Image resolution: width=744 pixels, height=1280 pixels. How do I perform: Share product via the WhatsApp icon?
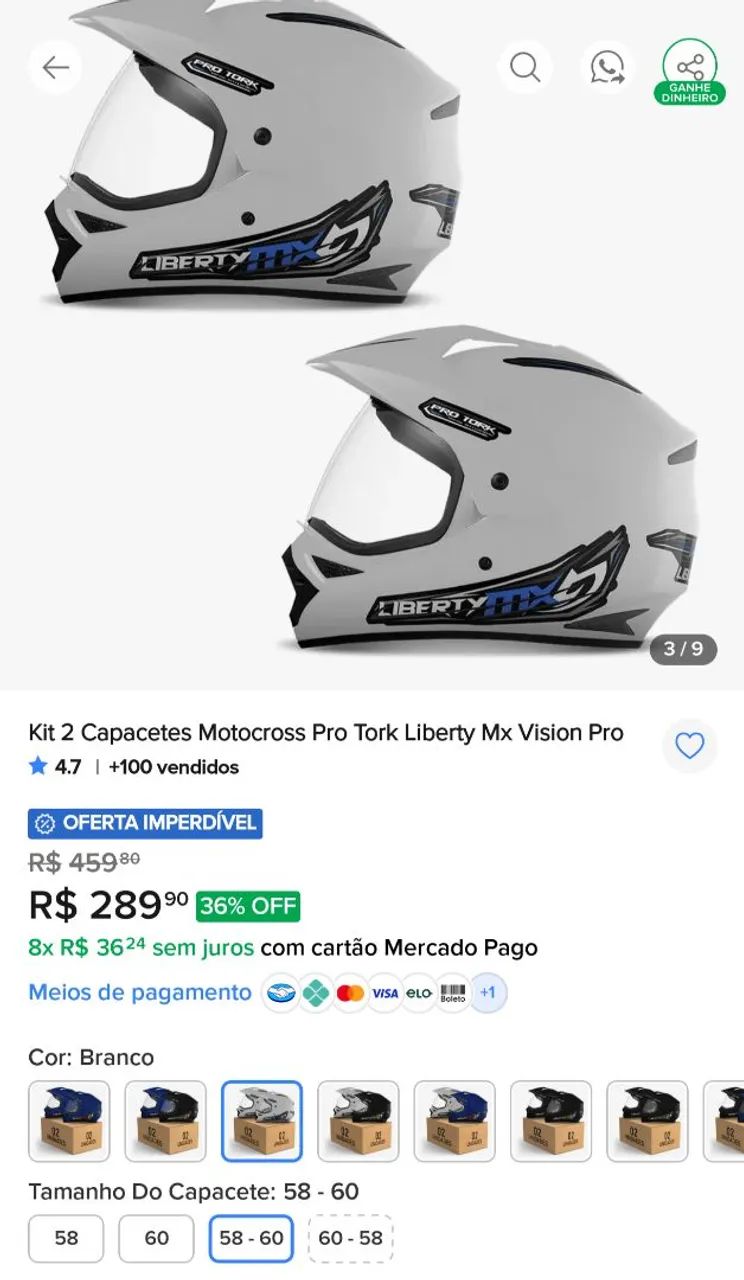coord(607,67)
